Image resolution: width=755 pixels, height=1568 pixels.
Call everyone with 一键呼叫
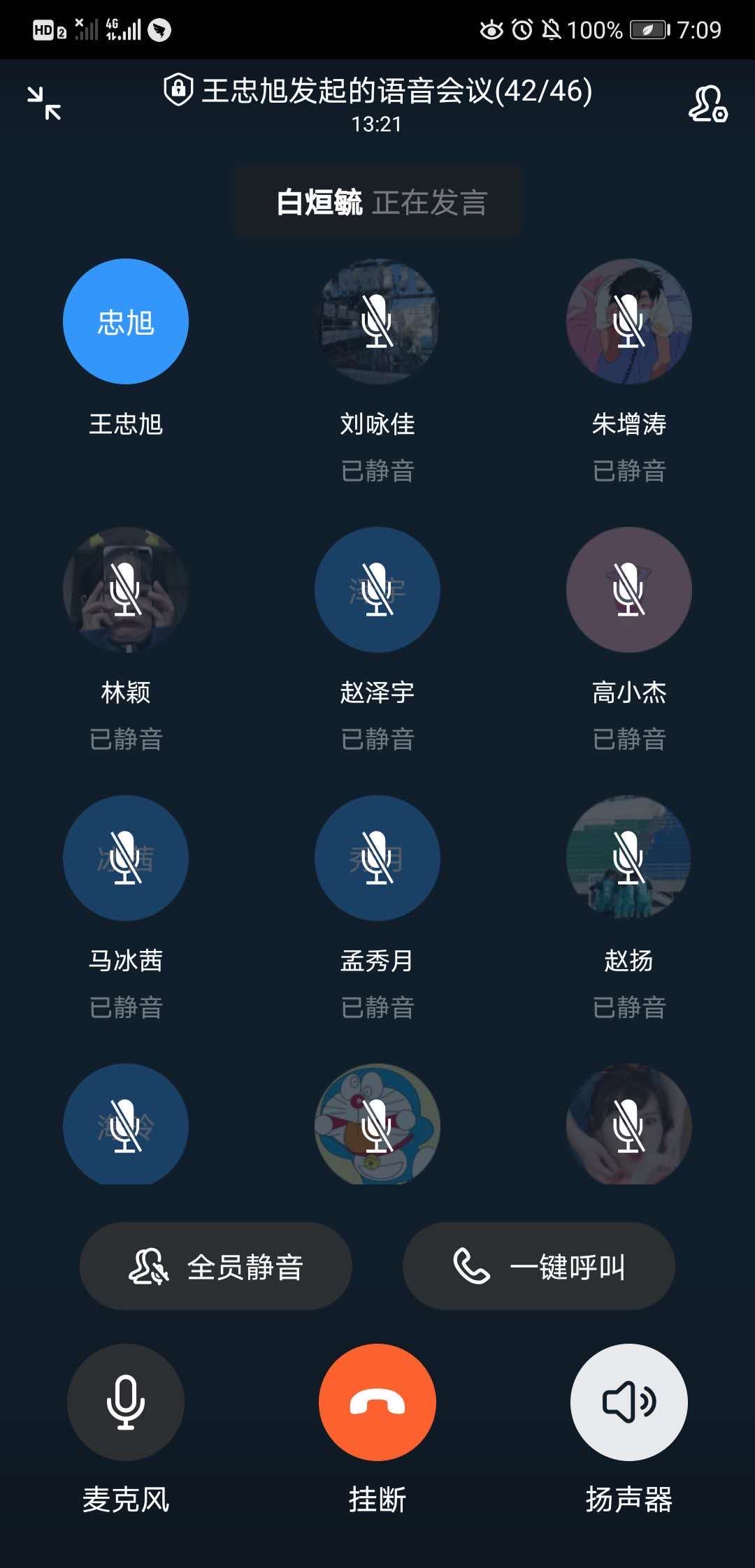click(x=538, y=1266)
